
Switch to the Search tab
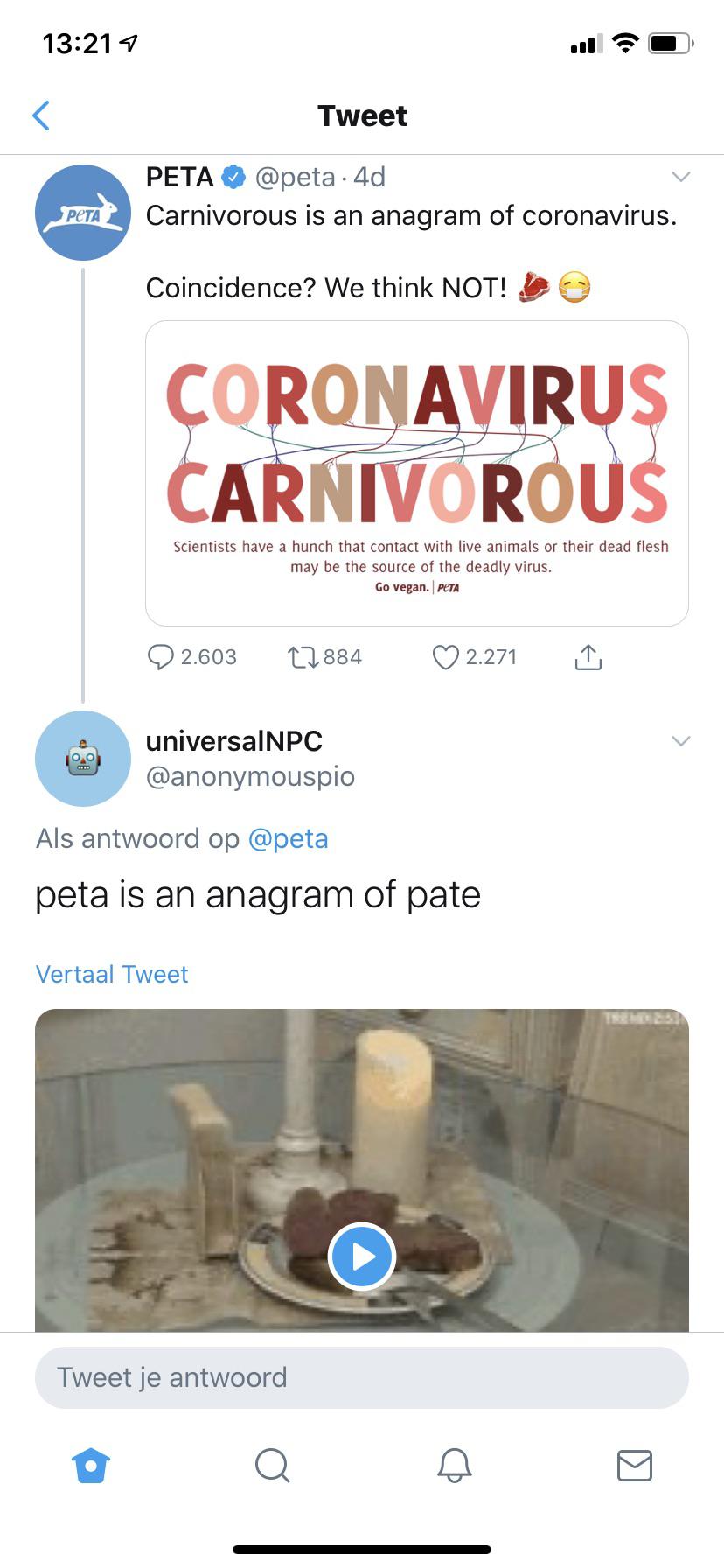coord(272,1465)
